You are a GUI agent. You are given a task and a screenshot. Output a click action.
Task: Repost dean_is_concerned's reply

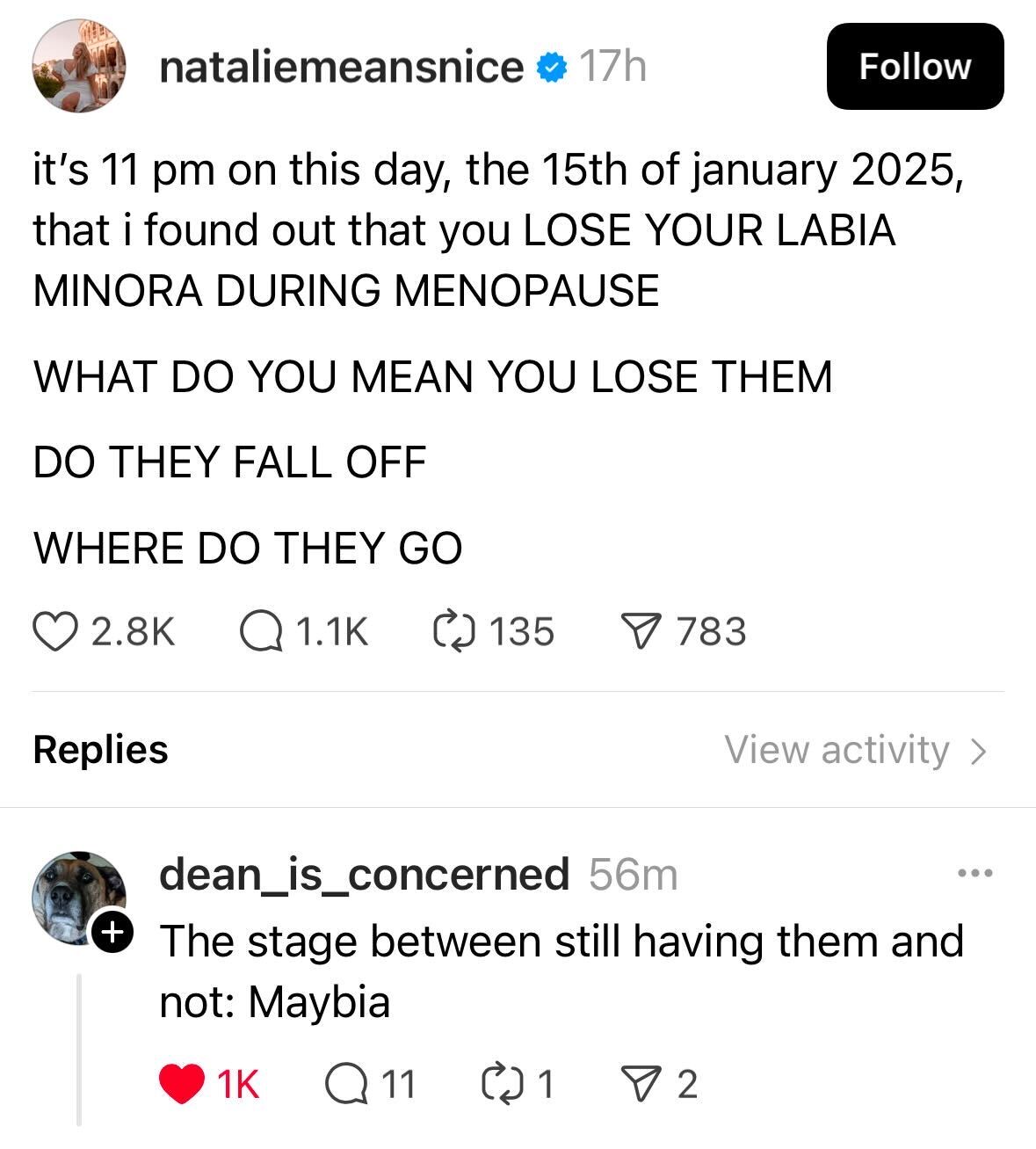tap(502, 1084)
